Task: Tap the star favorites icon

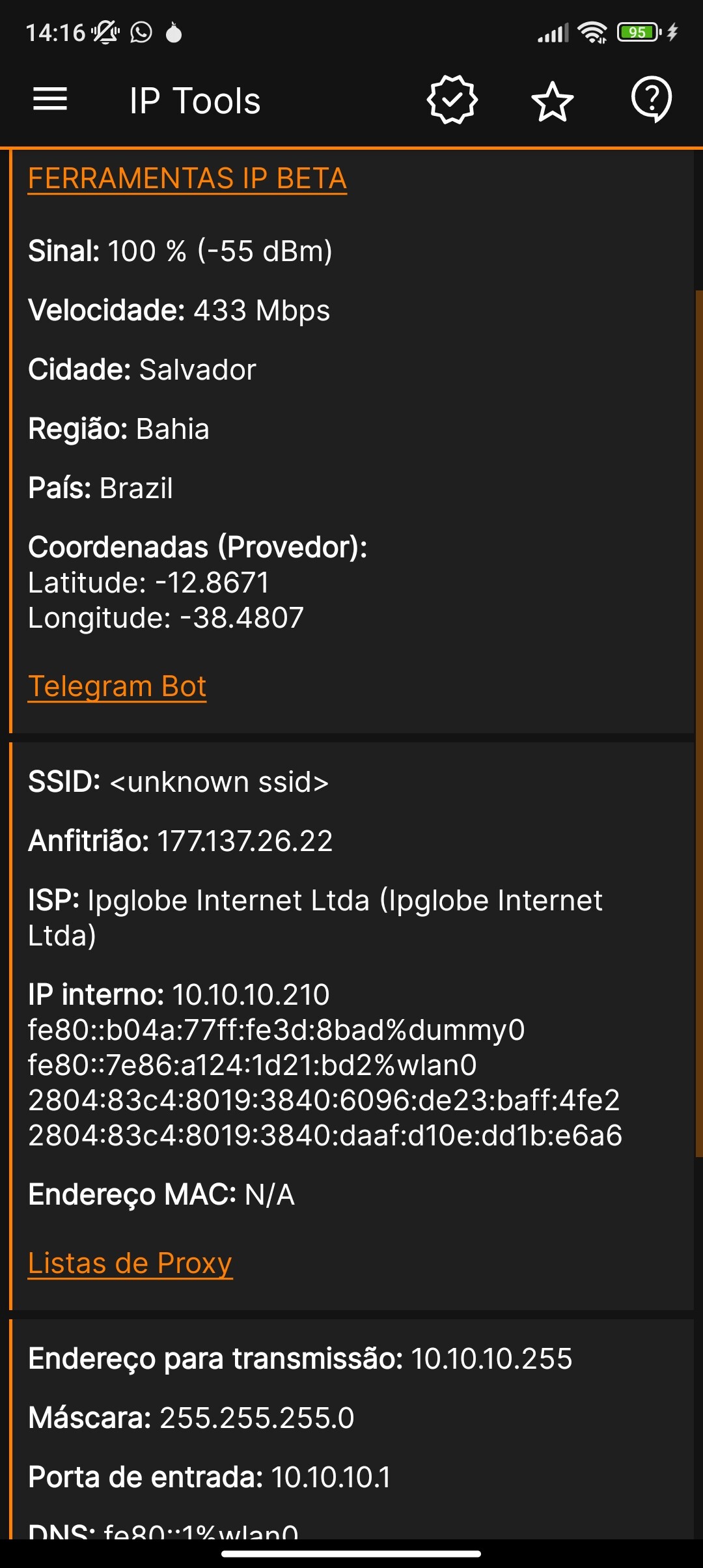Action: point(553,101)
